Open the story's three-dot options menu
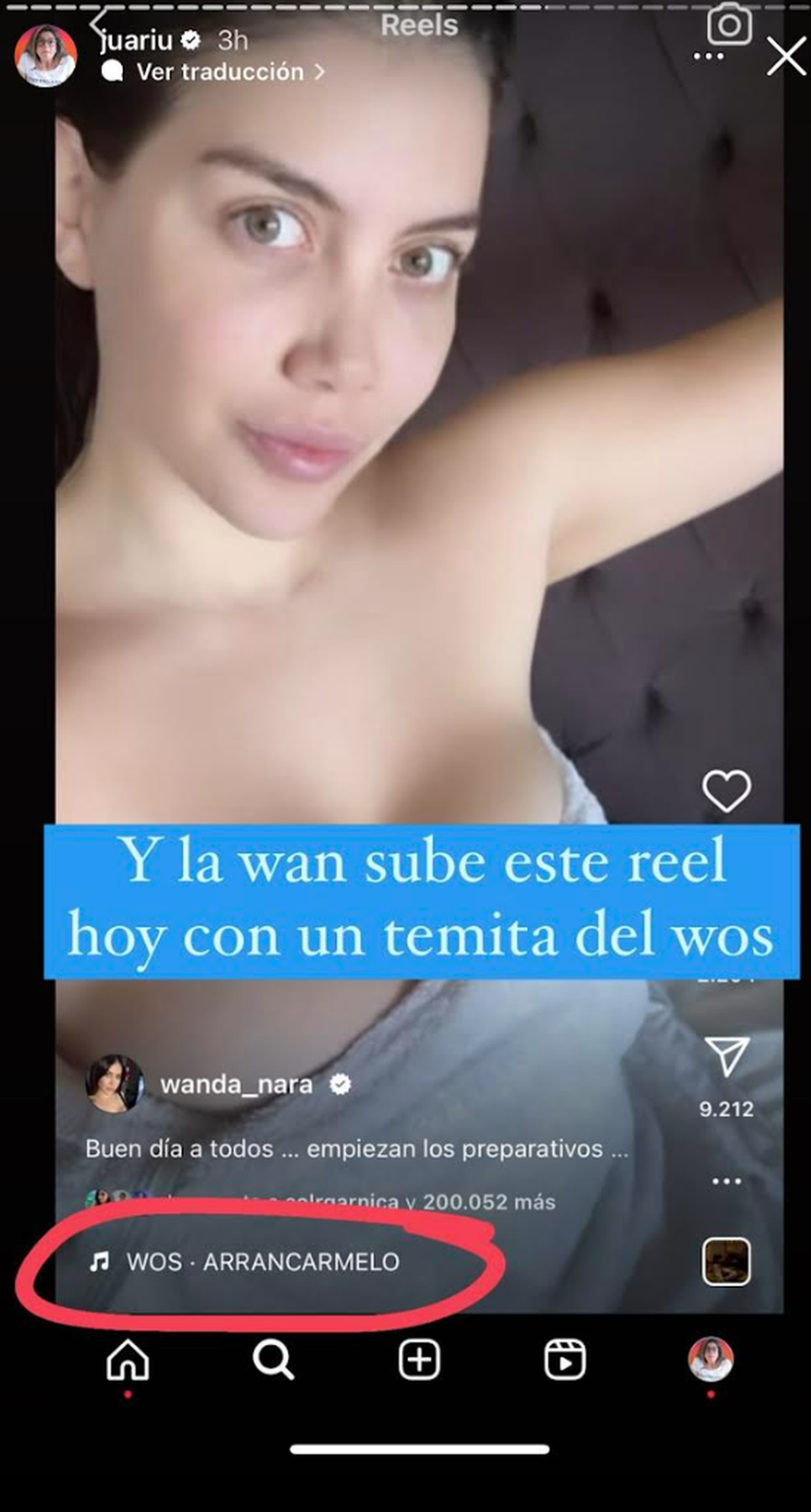Screen dimensions: 811x1512 coord(708,57)
